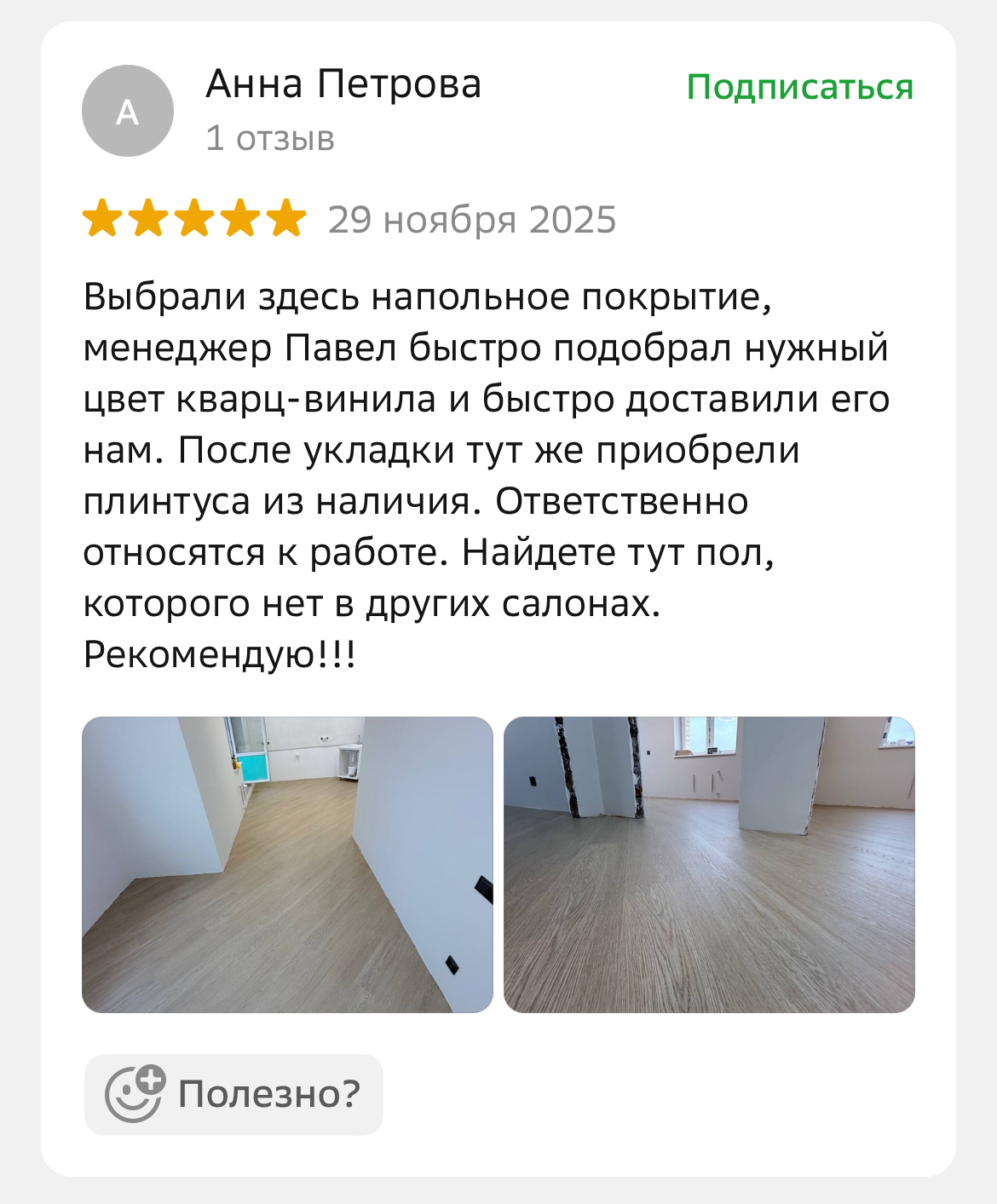The height and width of the screenshot is (1204, 997).
Task: Open the first floor photo with white walls
Action: [x=287, y=864]
